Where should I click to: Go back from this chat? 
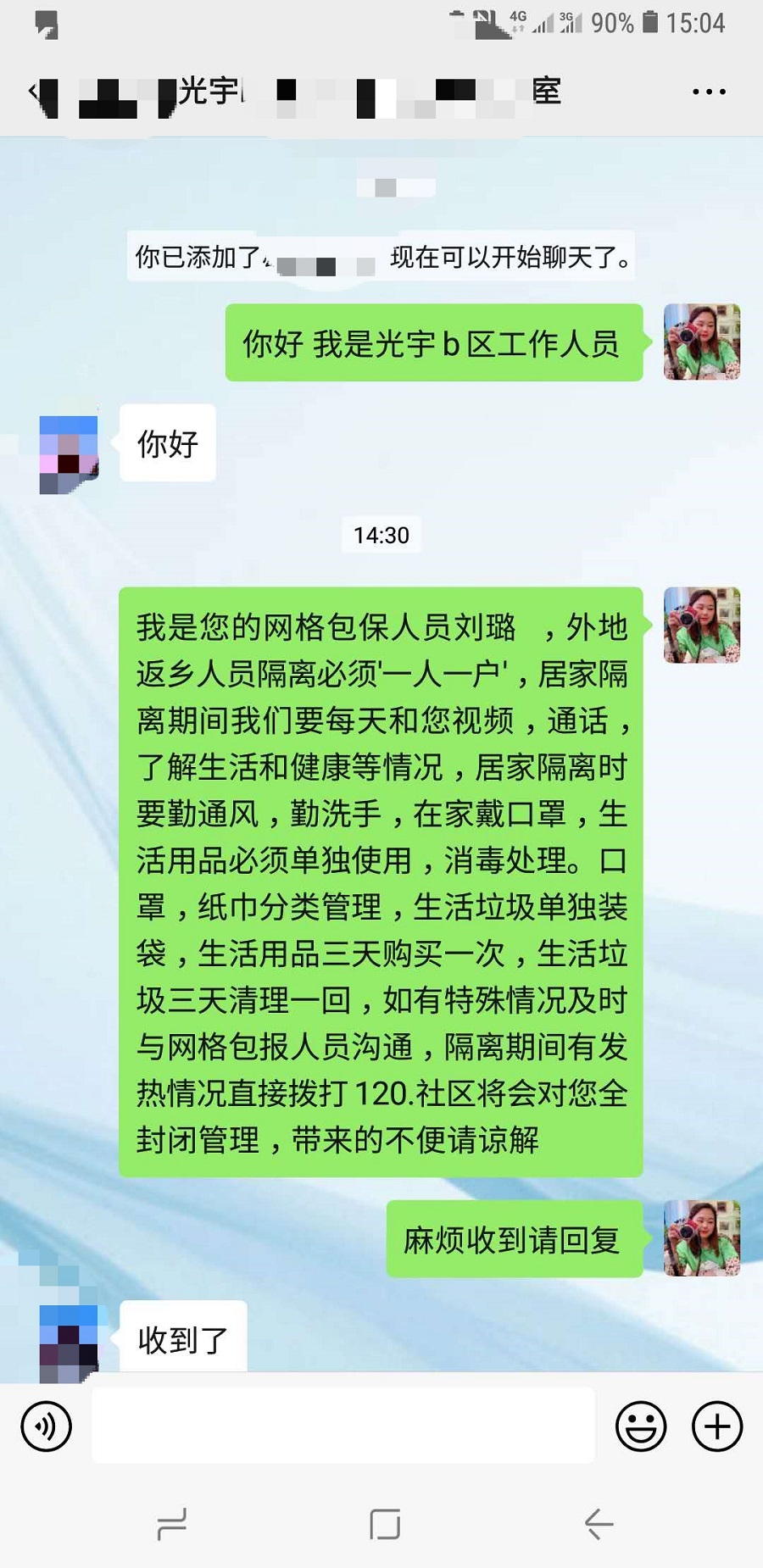pos(36,92)
